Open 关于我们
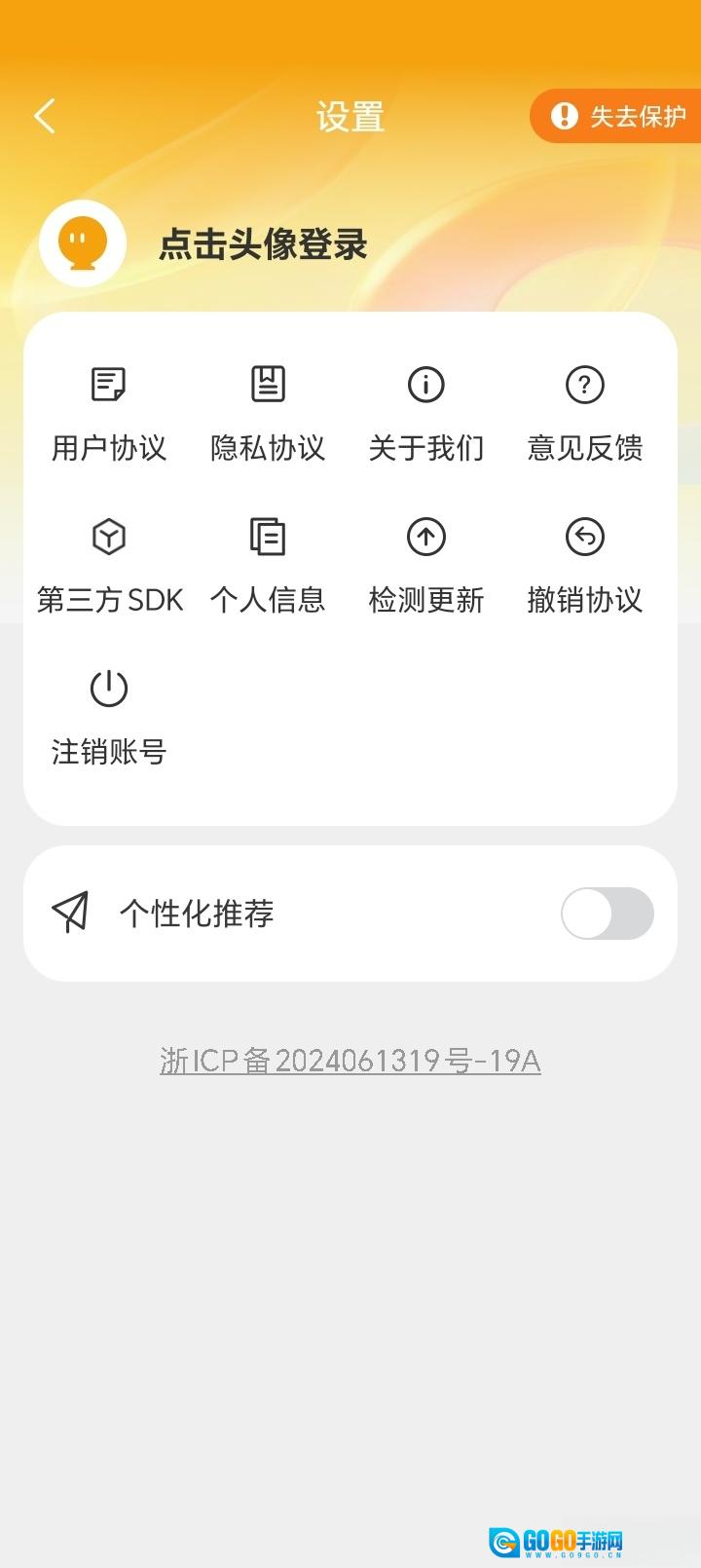 (x=425, y=413)
